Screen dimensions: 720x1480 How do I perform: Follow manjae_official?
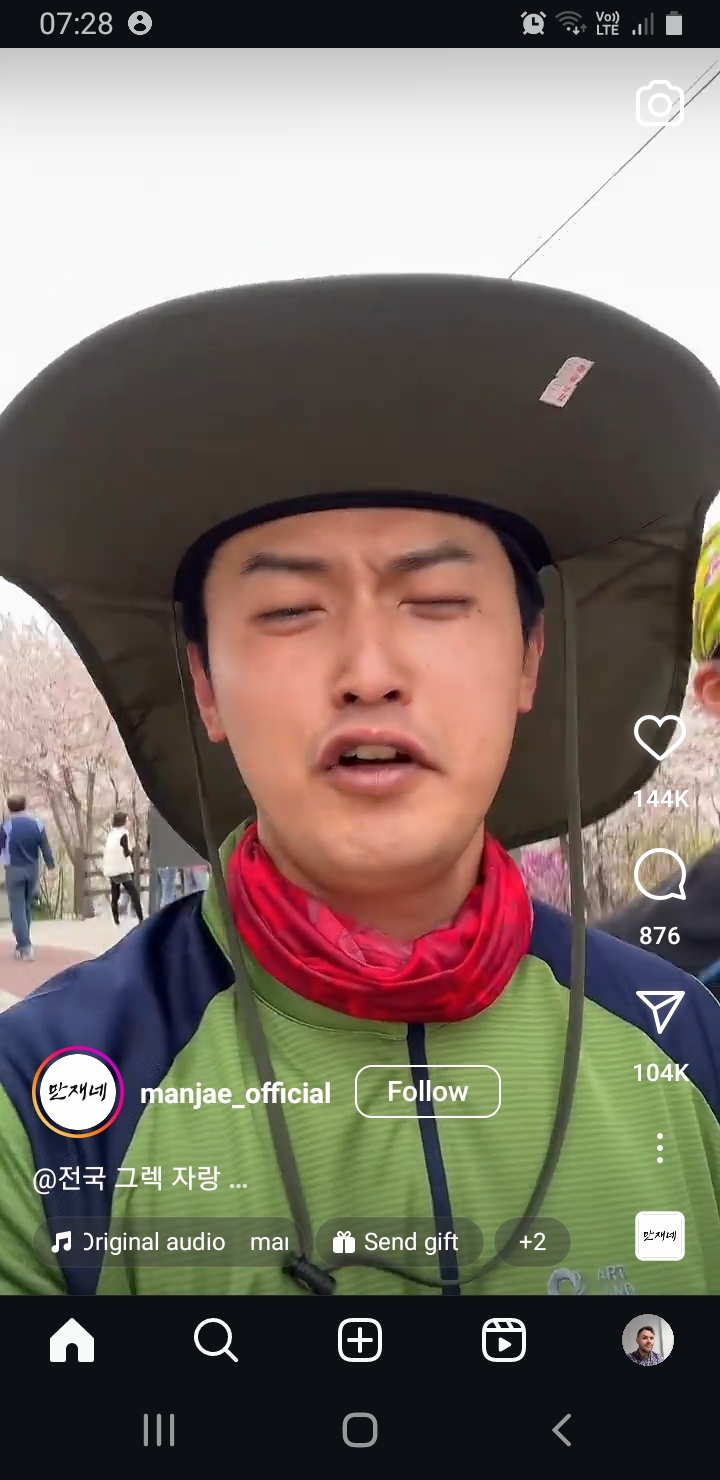(427, 1092)
